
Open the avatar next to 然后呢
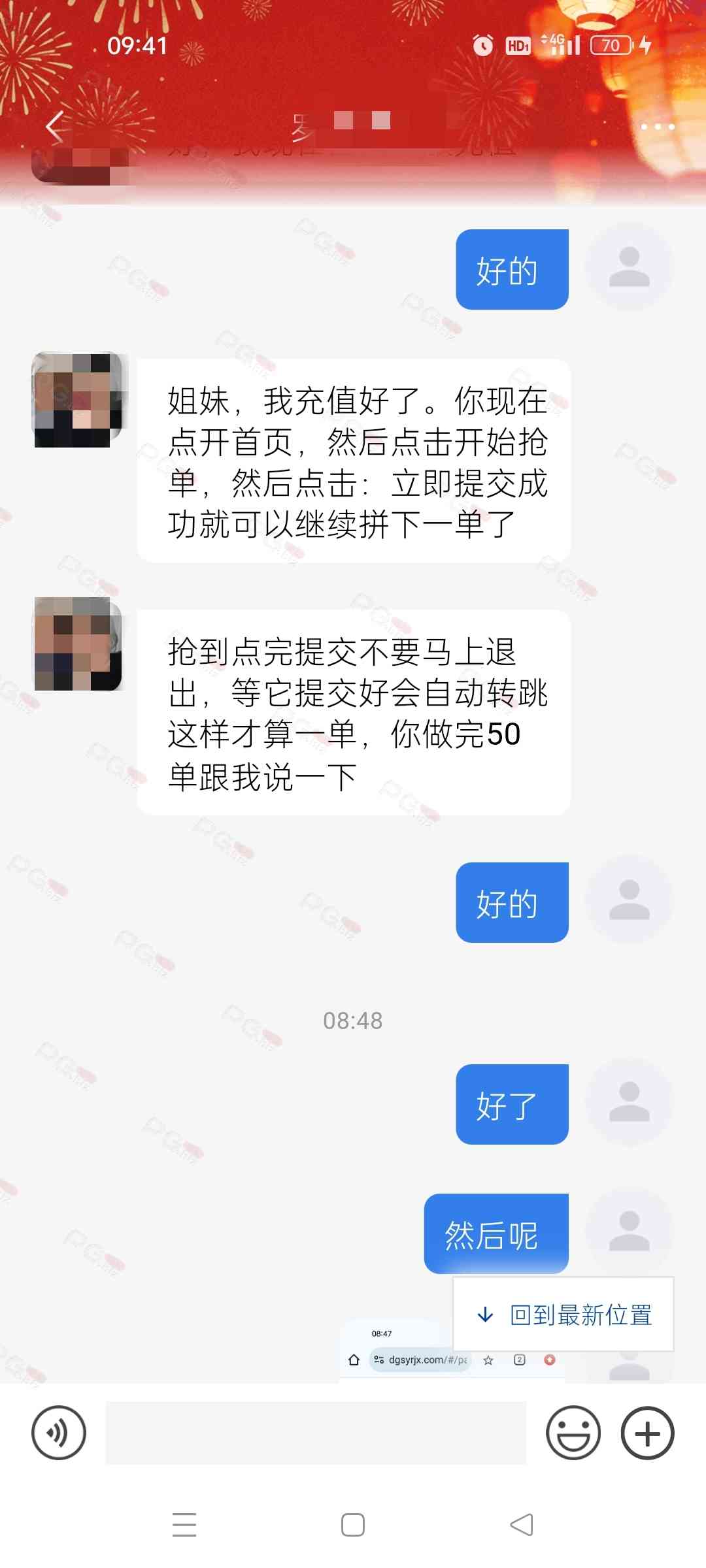629,1231
